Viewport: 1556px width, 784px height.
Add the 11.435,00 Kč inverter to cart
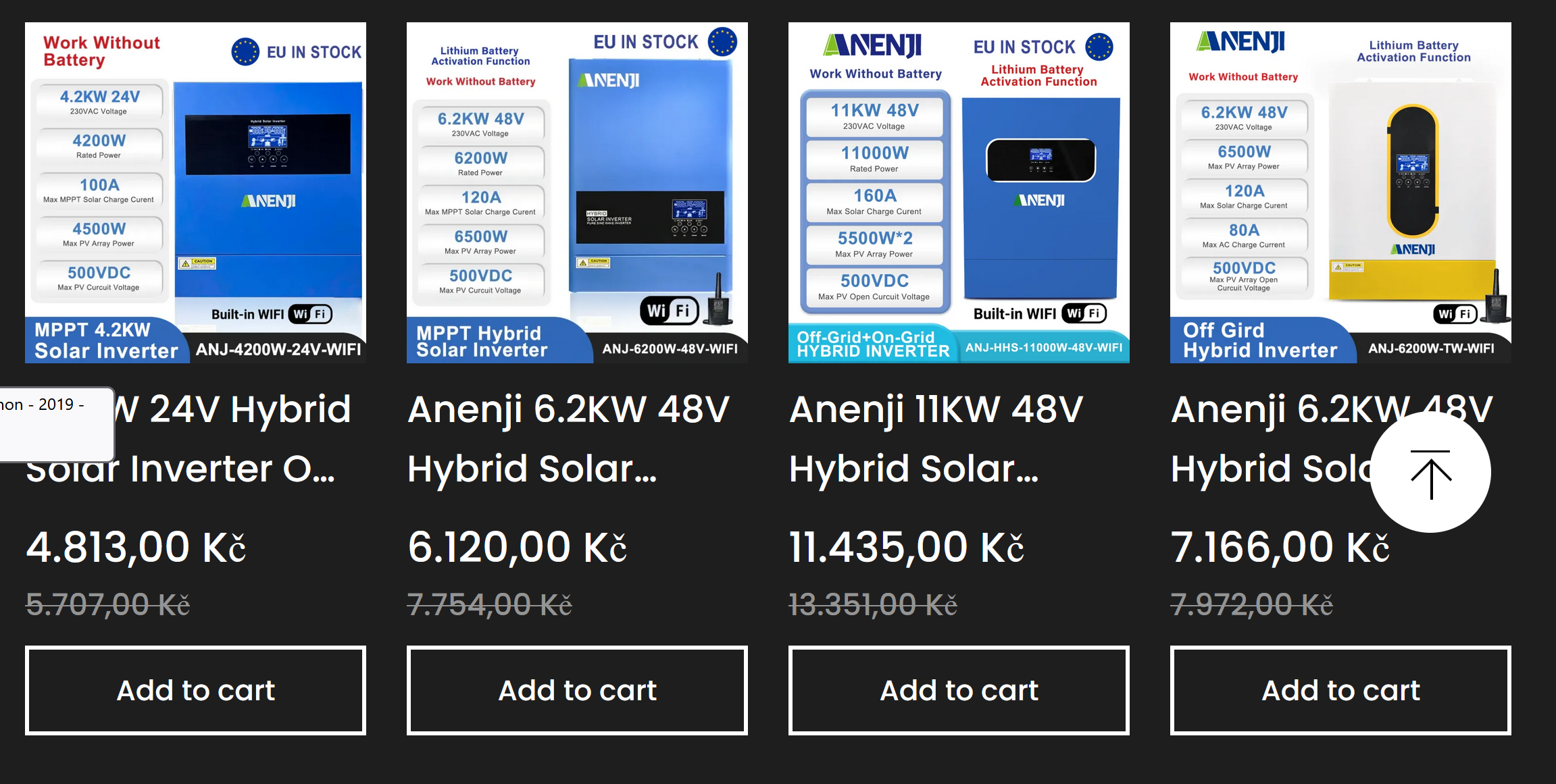[x=959, y=690]
